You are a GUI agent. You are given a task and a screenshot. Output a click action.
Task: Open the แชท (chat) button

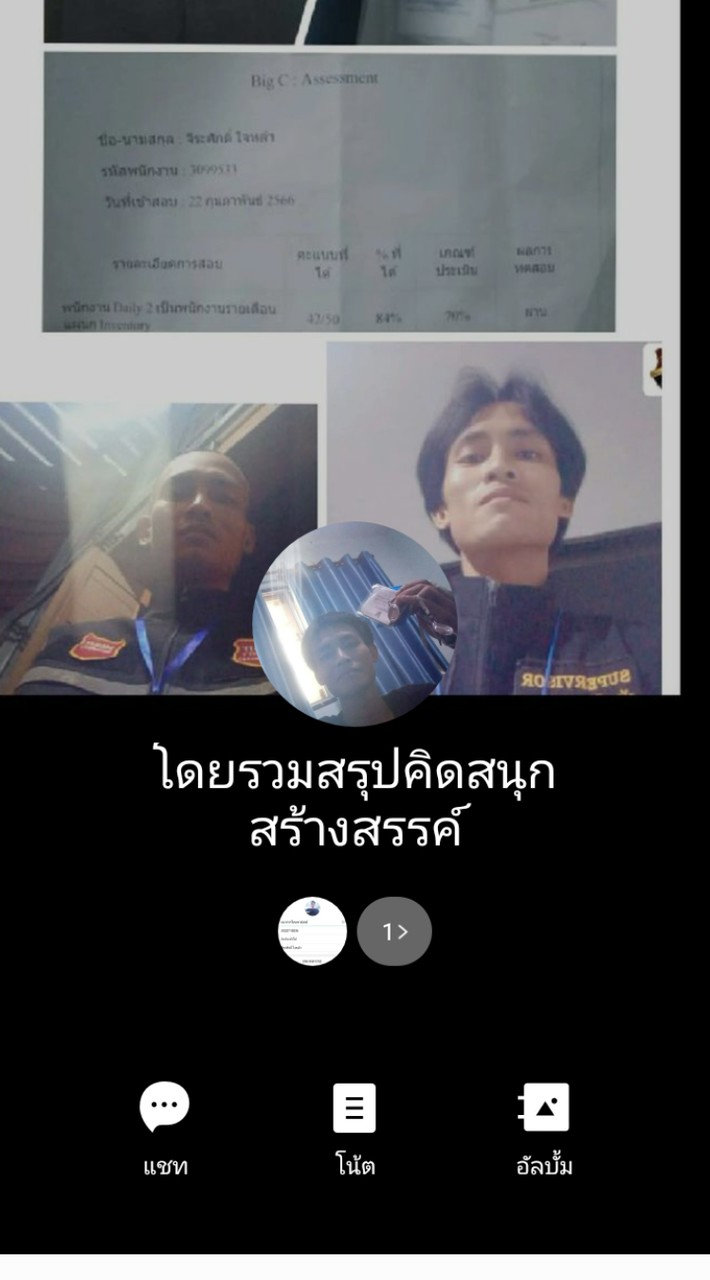[165, 1127]
